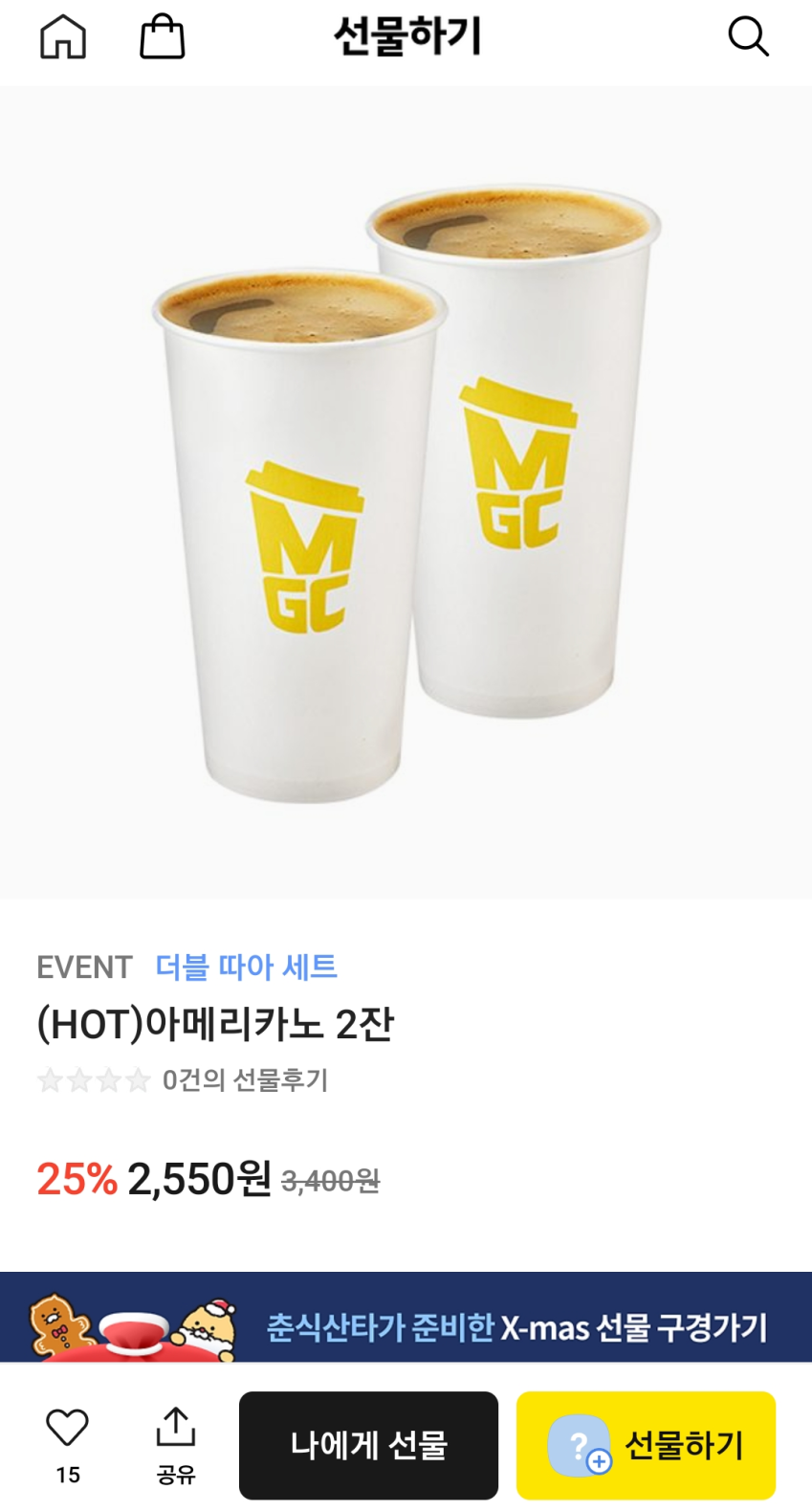Viewport: 812px width, 1512px height.
Task: Tap the 나에게 선물 button
Action: coord(368,1445)
